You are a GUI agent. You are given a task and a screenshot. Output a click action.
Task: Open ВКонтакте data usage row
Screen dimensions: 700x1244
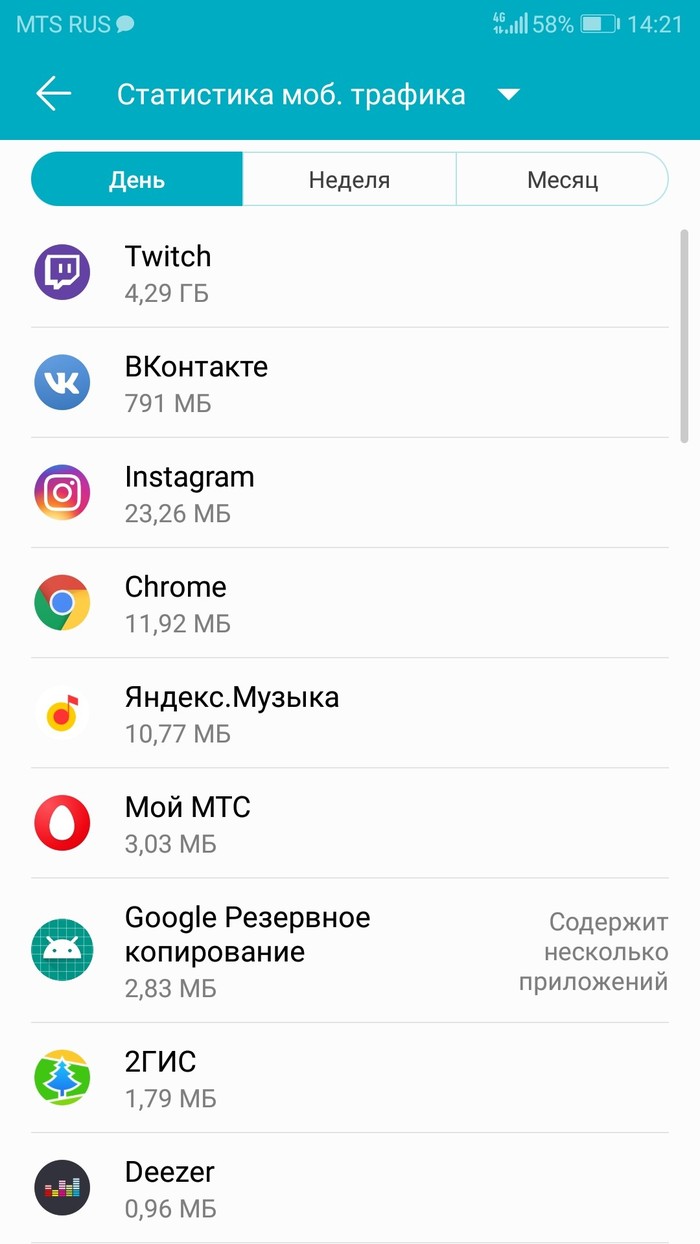click(350, 383)
